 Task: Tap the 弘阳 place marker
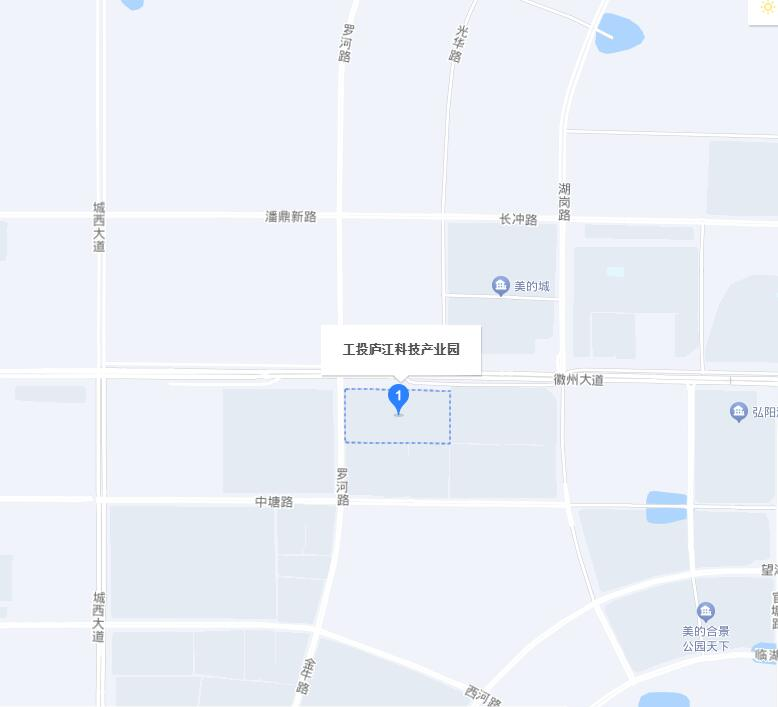pos(739,412)
